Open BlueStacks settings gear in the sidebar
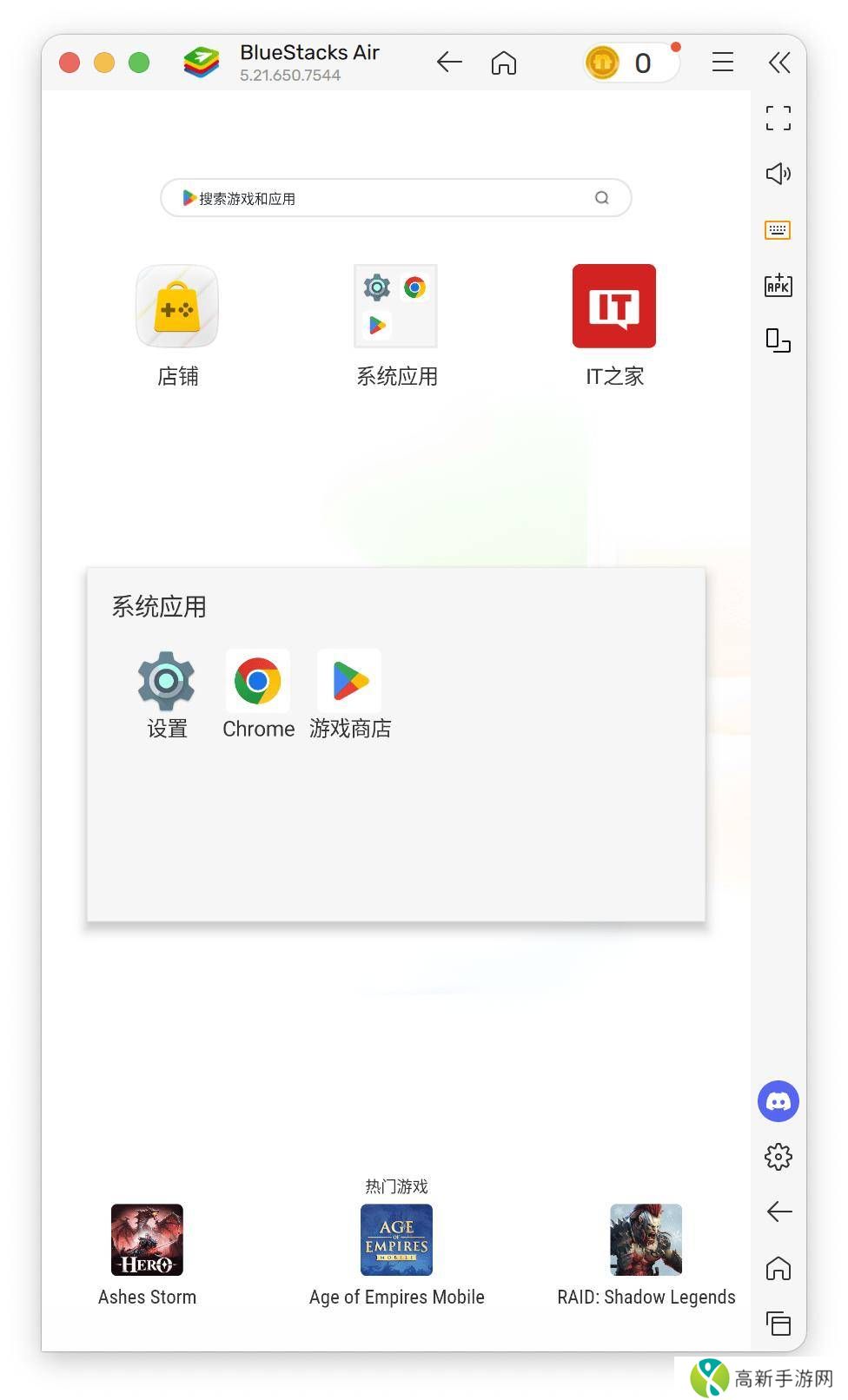The height and width of the screenshot is (1400, 848). pos(778,1156)
